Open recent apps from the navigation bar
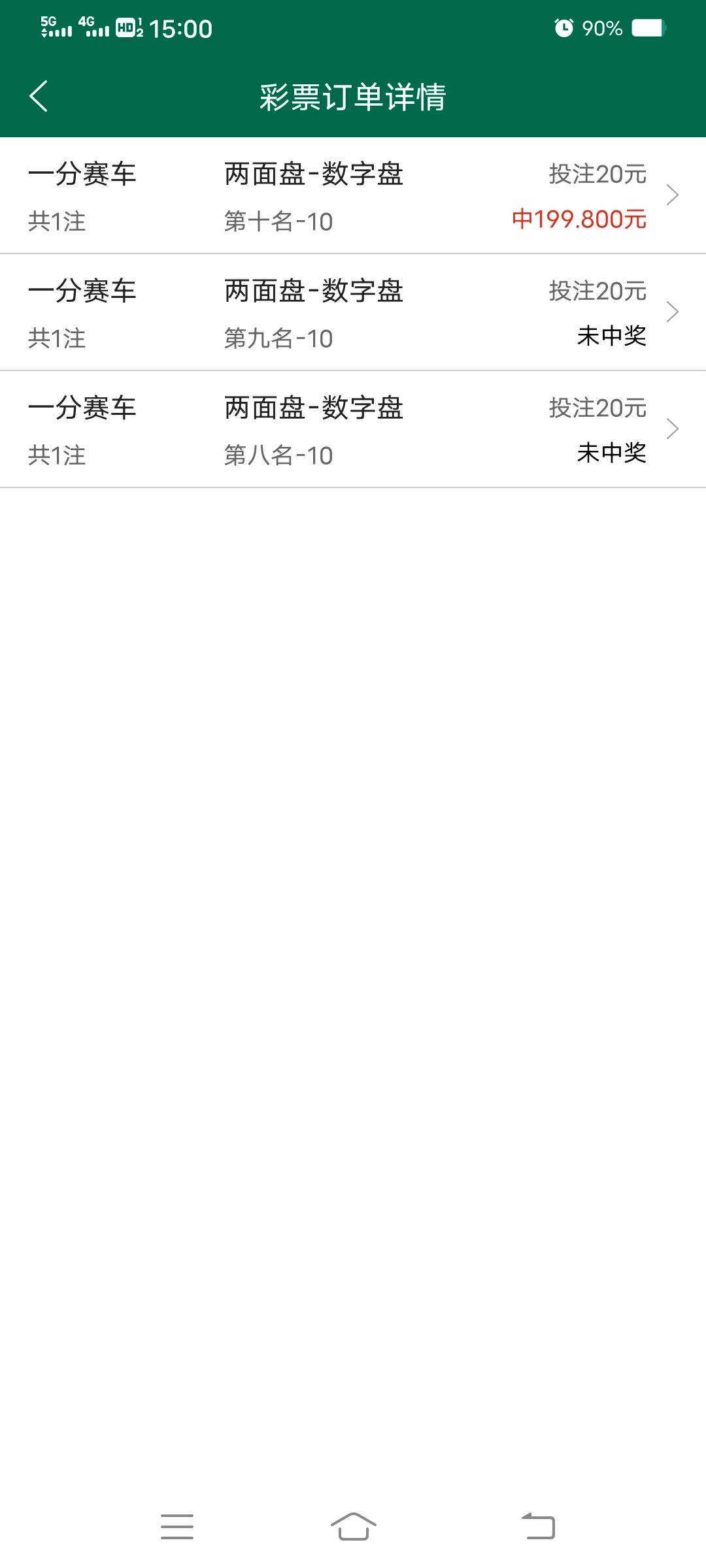This screenshot has height=1568, width=706. click(x=177, y=1526)
